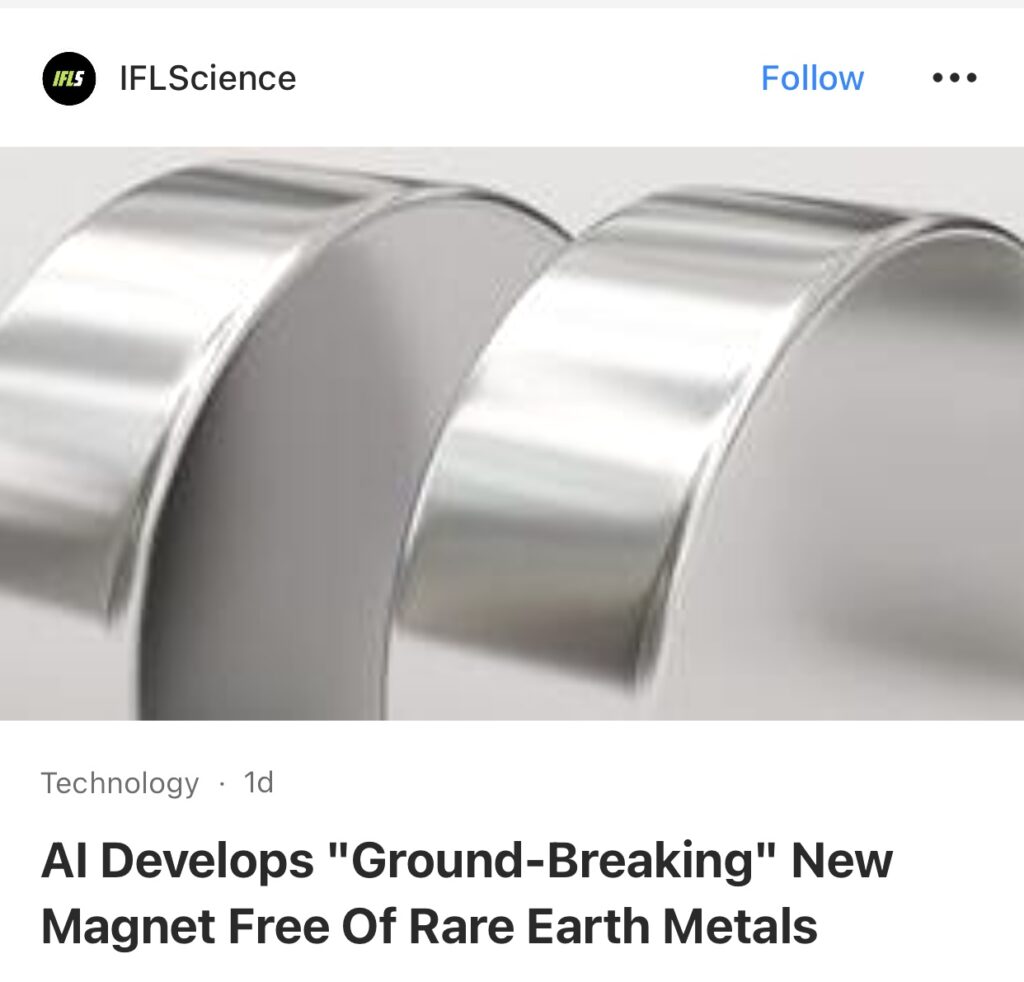Open the IFLScience publisher page
The image size is (1024, 982).
[206, 78]
